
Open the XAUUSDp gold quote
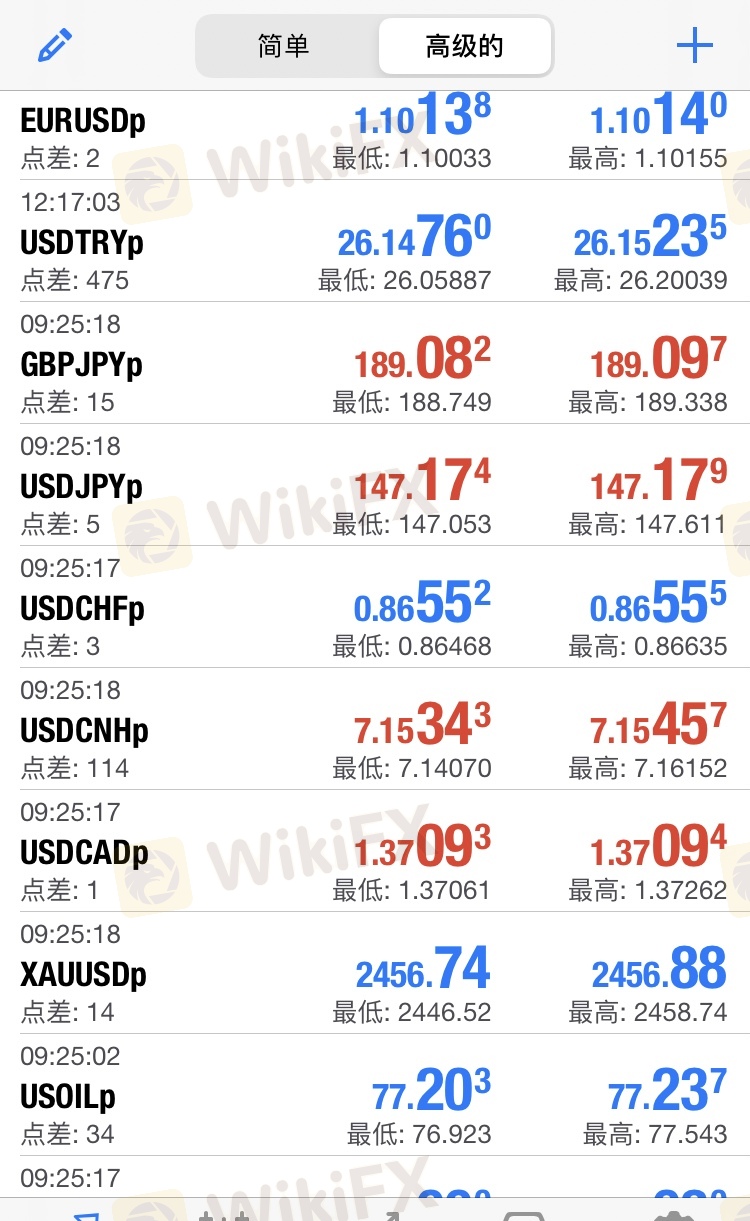point(375,973)
